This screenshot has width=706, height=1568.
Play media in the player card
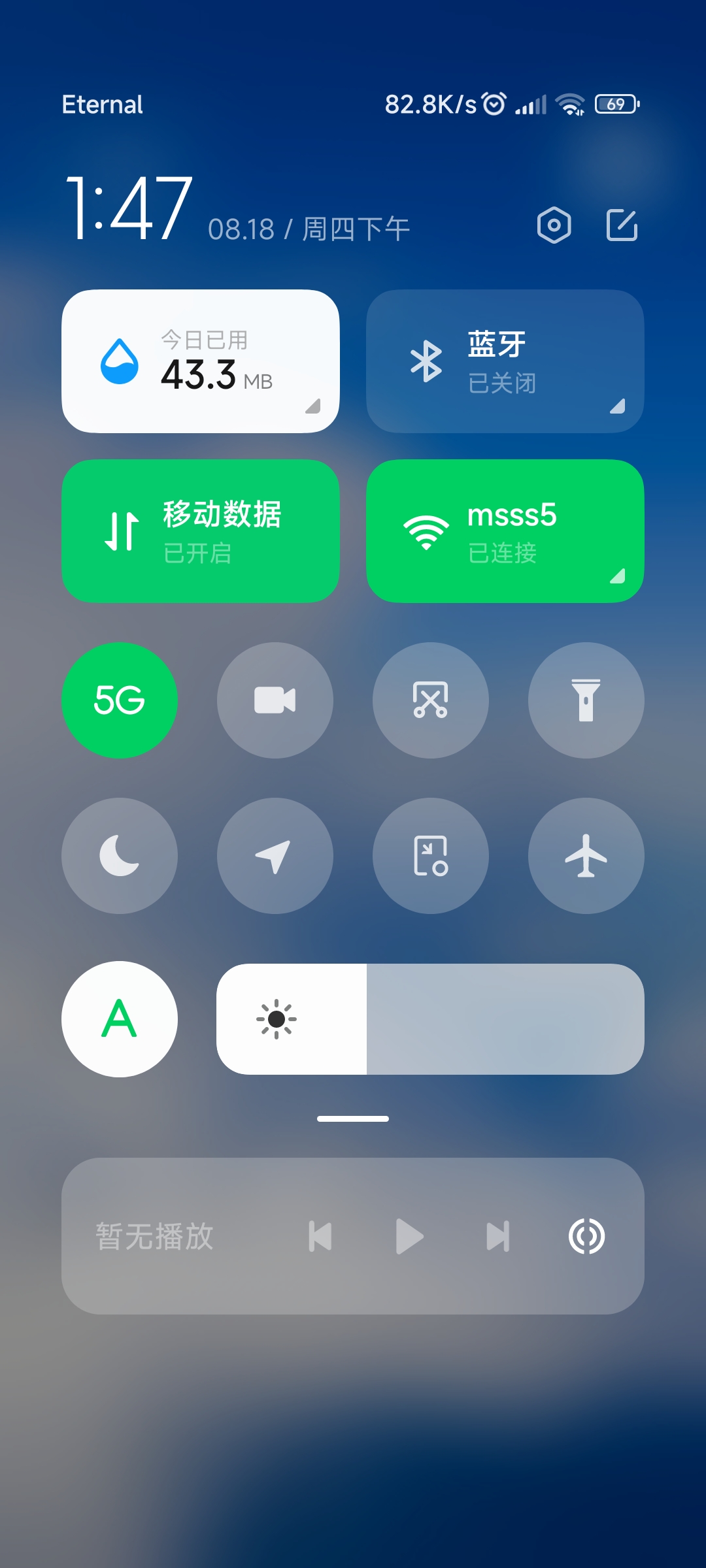pos(410,1236)
